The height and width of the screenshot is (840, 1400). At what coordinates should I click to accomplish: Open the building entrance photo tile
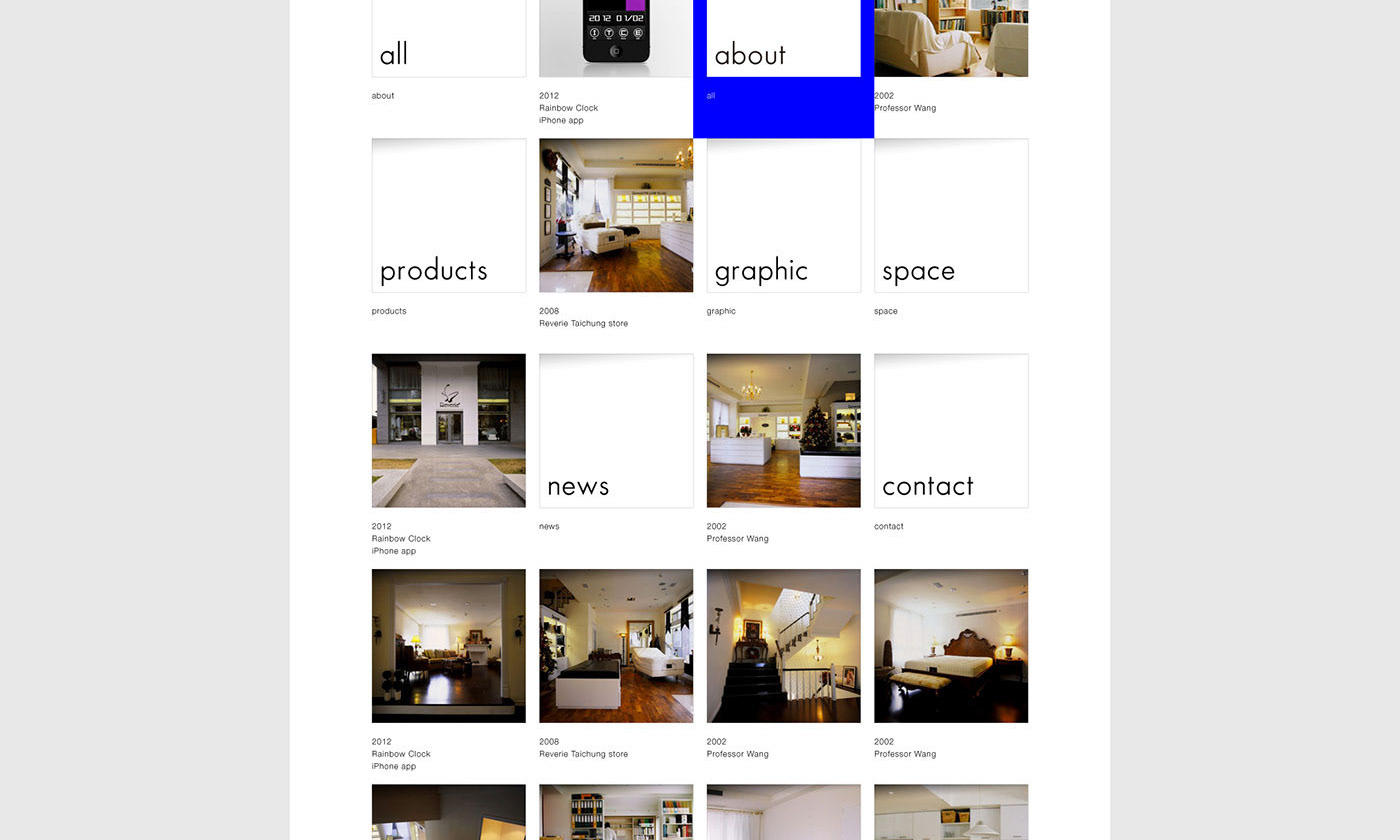449,431
